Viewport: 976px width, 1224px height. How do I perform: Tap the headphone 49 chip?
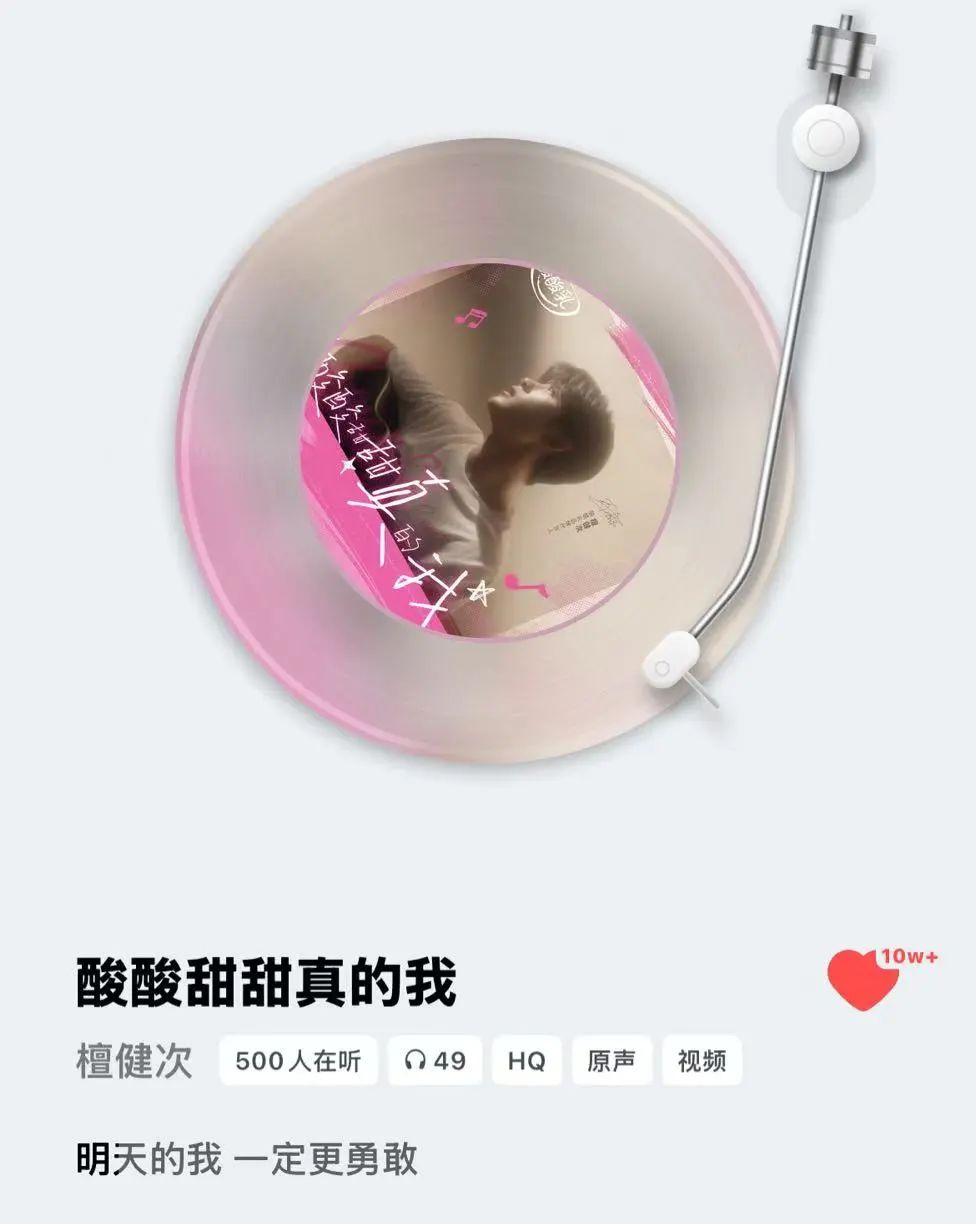(435, 1061)
